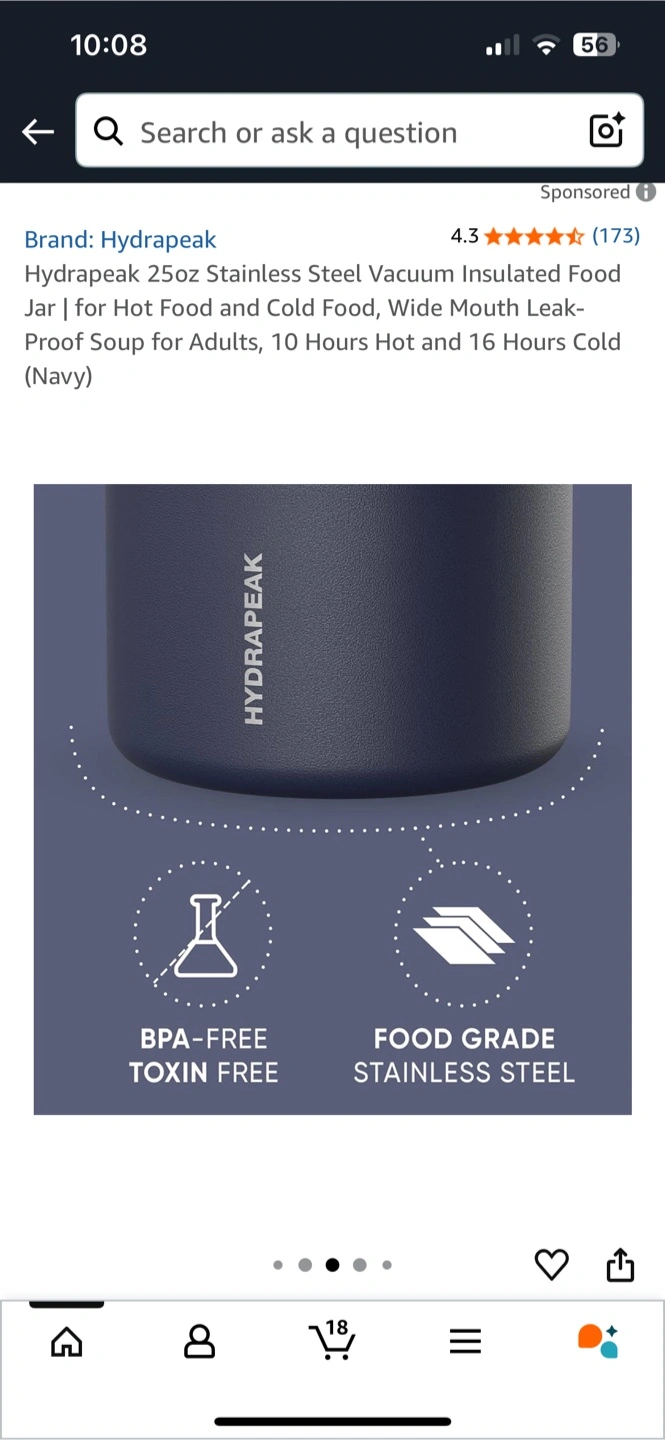Open the account profile tab
The image size is (665, 1440).
pyautogui.click(x=200, y=1341)
